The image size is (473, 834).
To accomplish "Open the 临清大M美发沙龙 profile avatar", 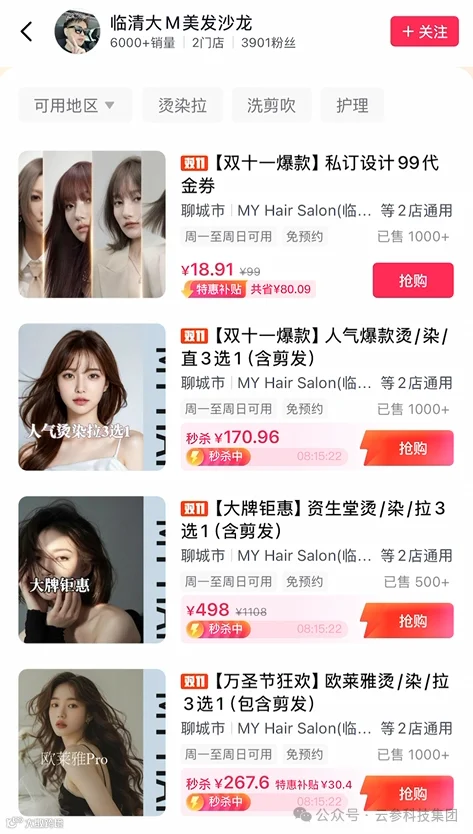I will [77, 31].
